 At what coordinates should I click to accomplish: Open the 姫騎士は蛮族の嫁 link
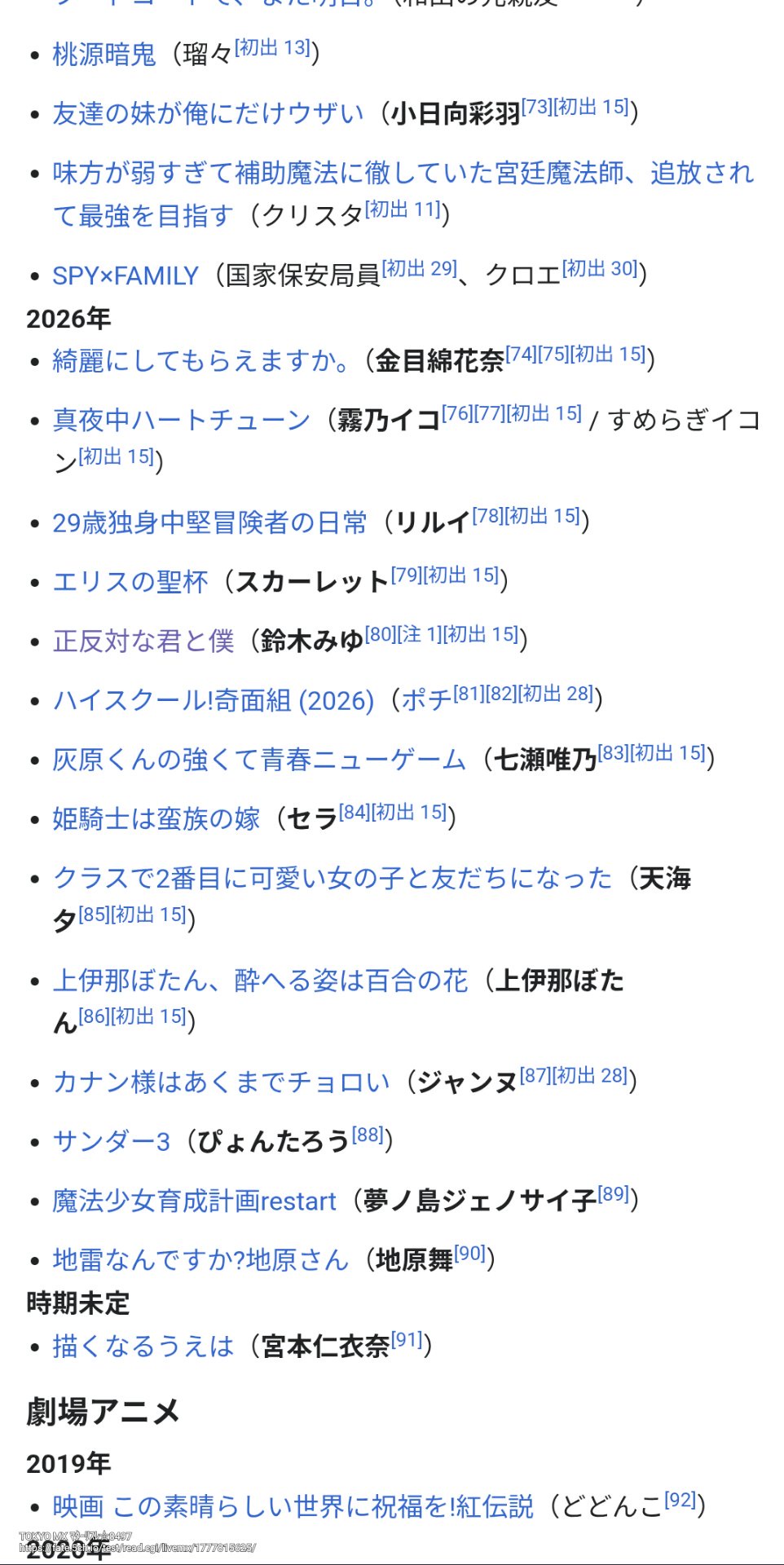tap(156, 819)
